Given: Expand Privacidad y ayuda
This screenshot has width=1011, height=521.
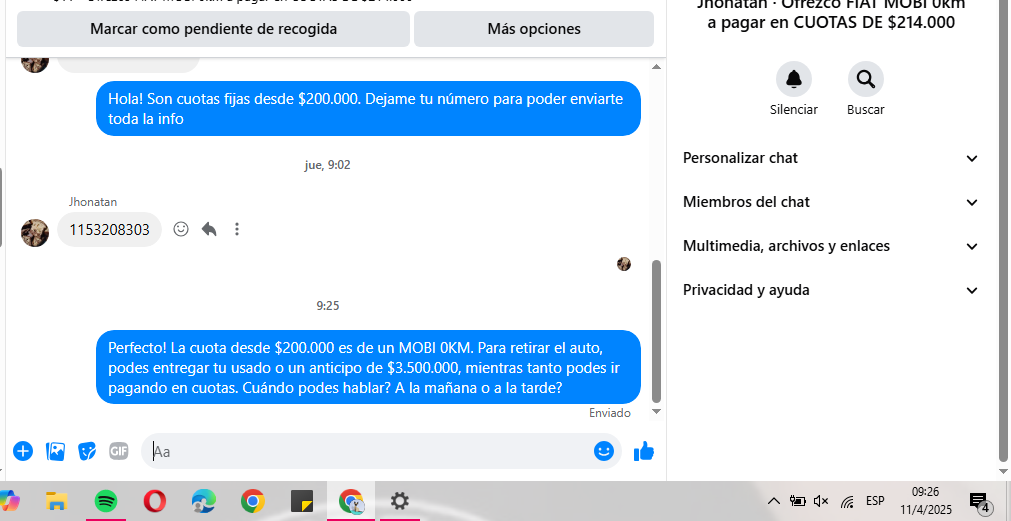Looking at the screenshot, I should 830,290.
